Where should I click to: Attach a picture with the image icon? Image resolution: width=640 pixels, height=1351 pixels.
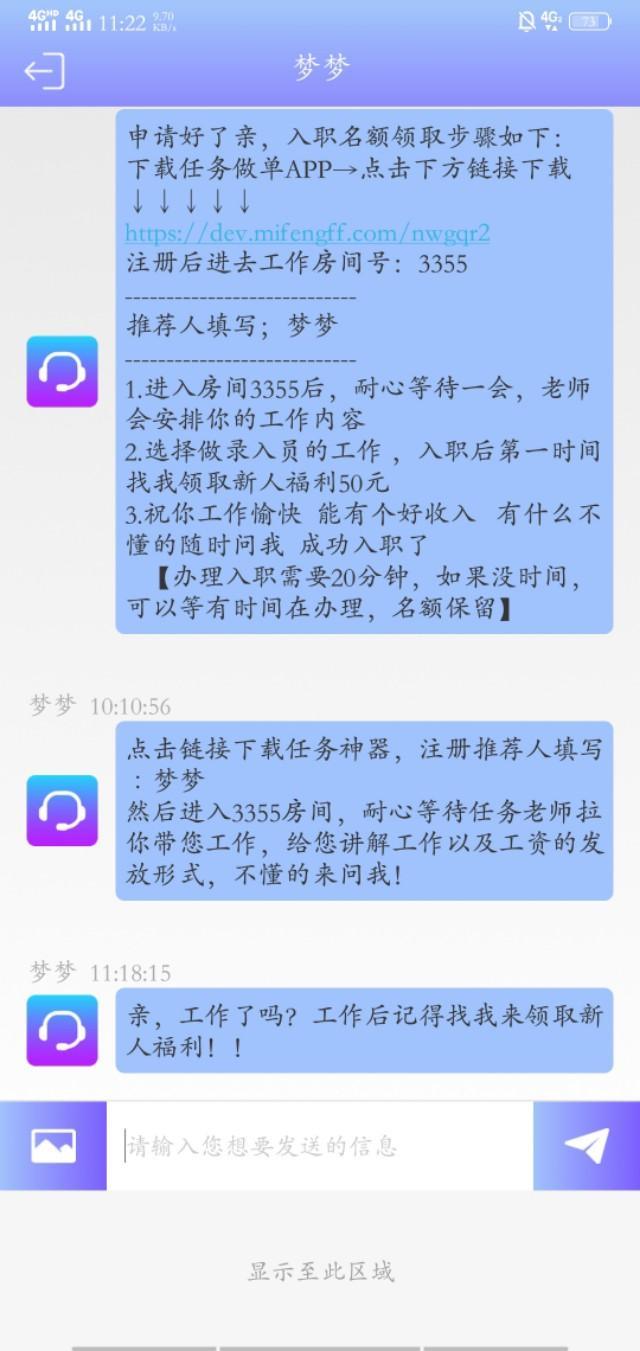(53, 1146)
